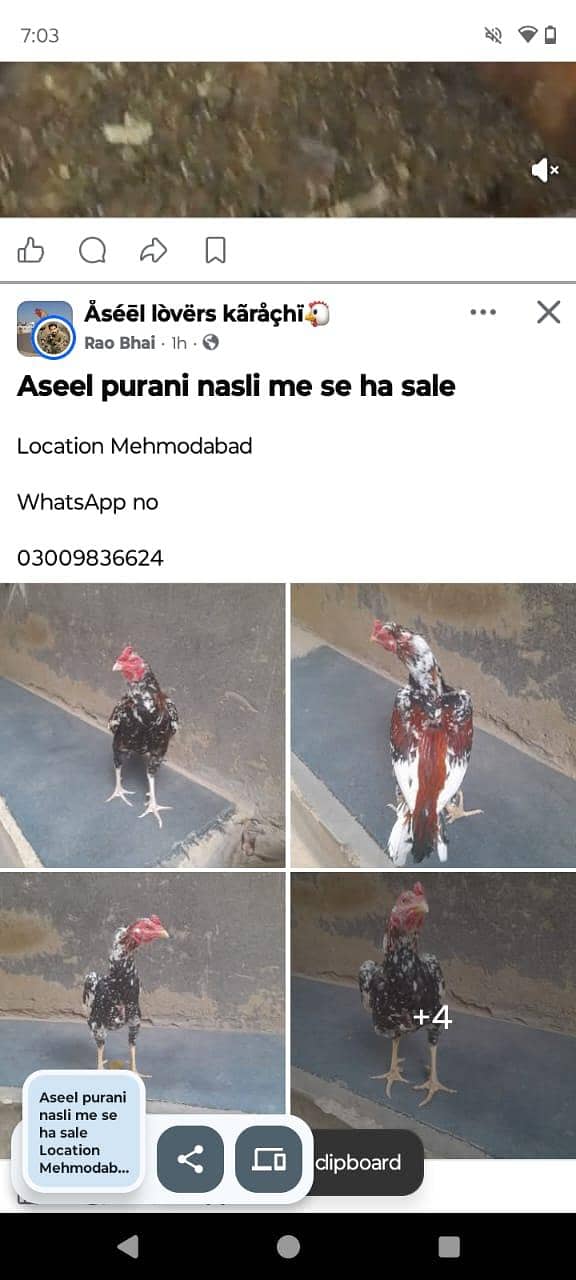The image size is (576, 1280).
Task: Go back using system navigation
Action: (127, 1246)
